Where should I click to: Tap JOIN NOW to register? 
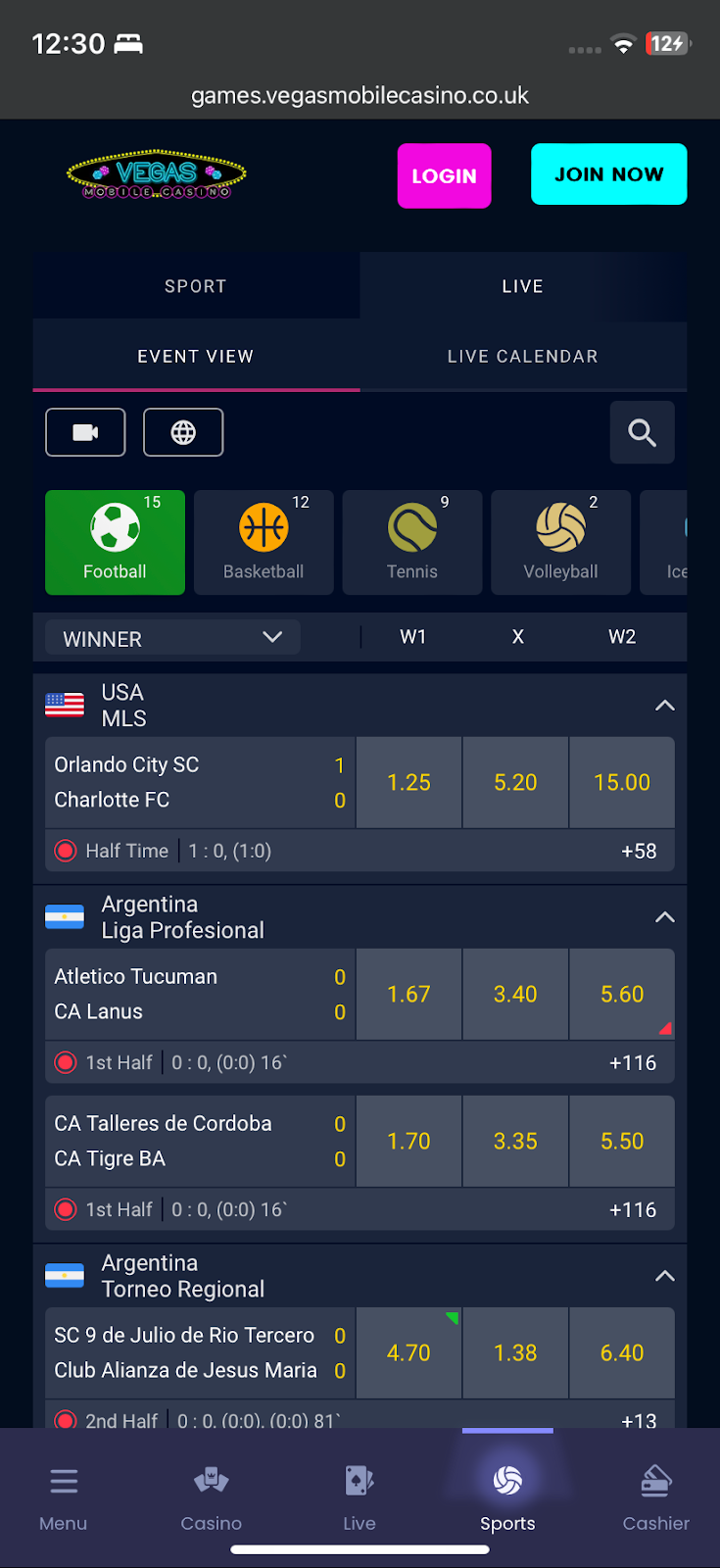(x=608, y=174)
